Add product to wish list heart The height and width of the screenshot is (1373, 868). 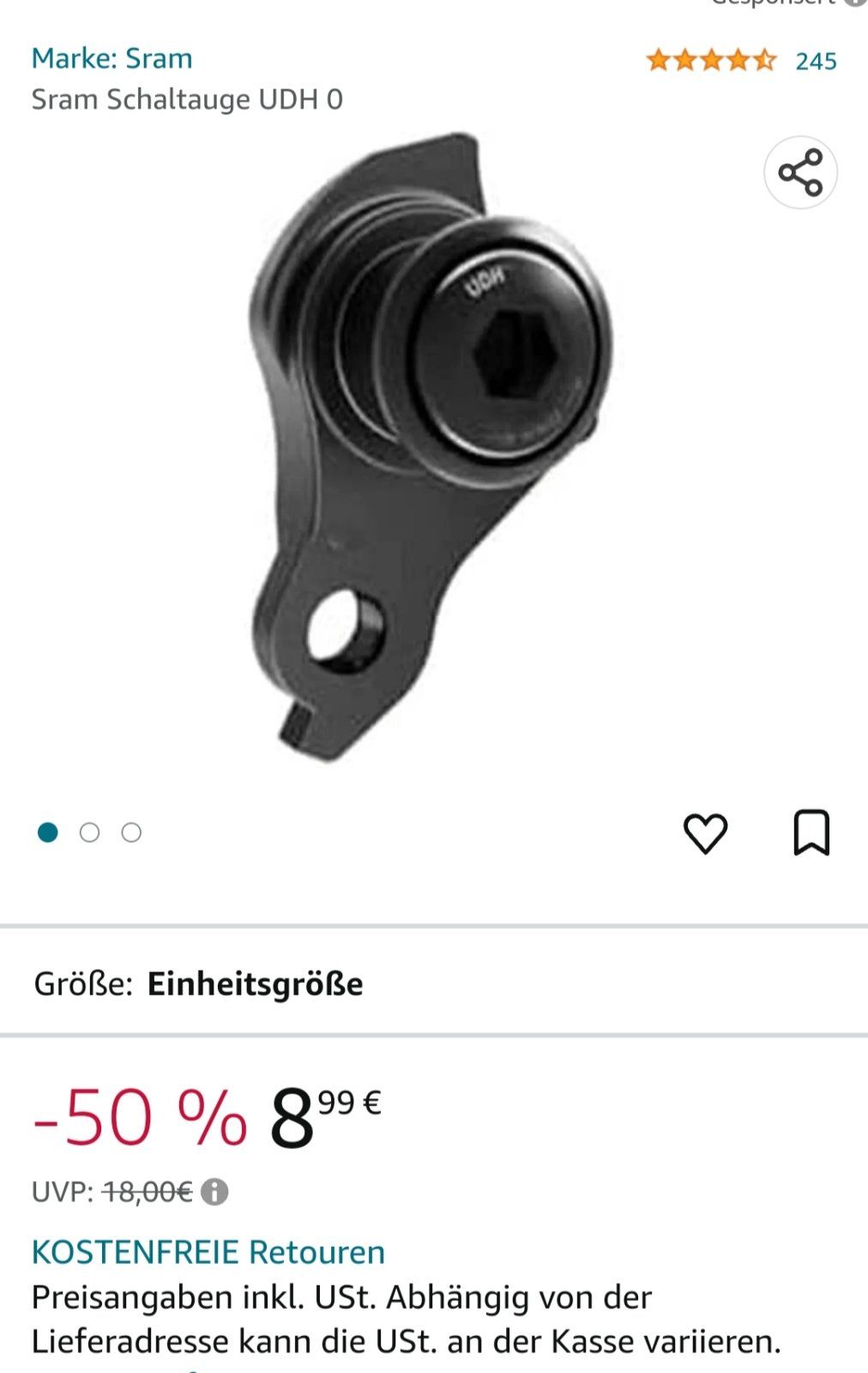(x=705, y=833)
